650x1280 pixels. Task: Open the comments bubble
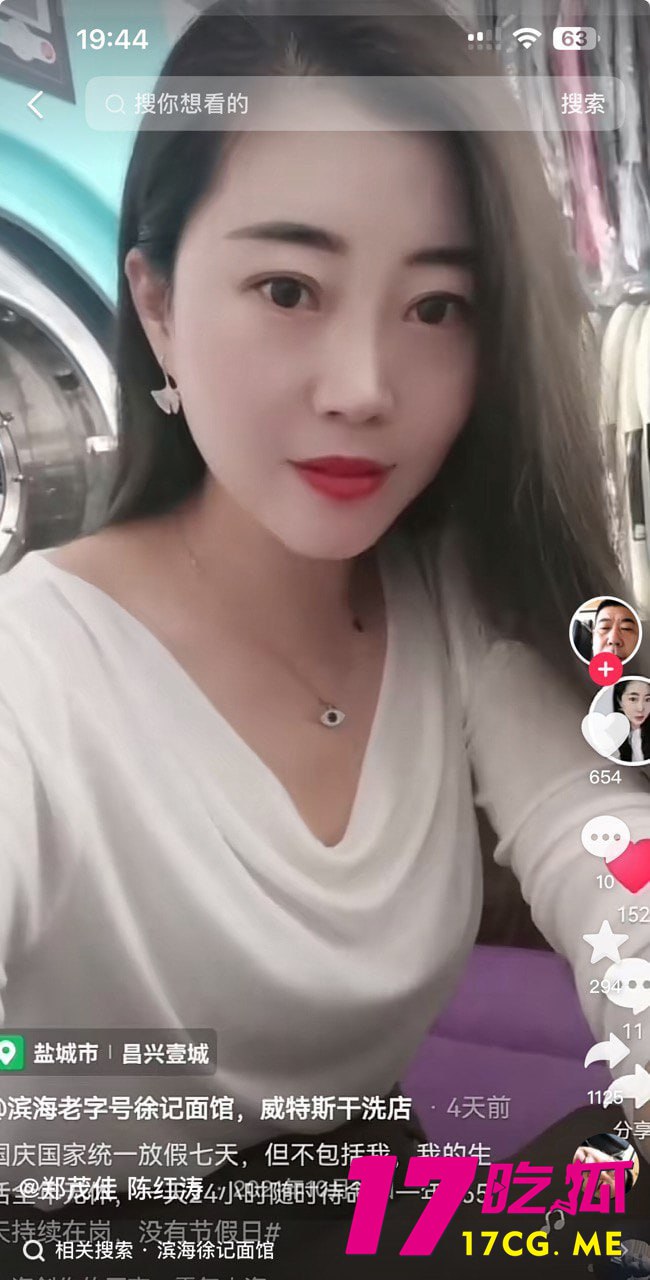605,838
